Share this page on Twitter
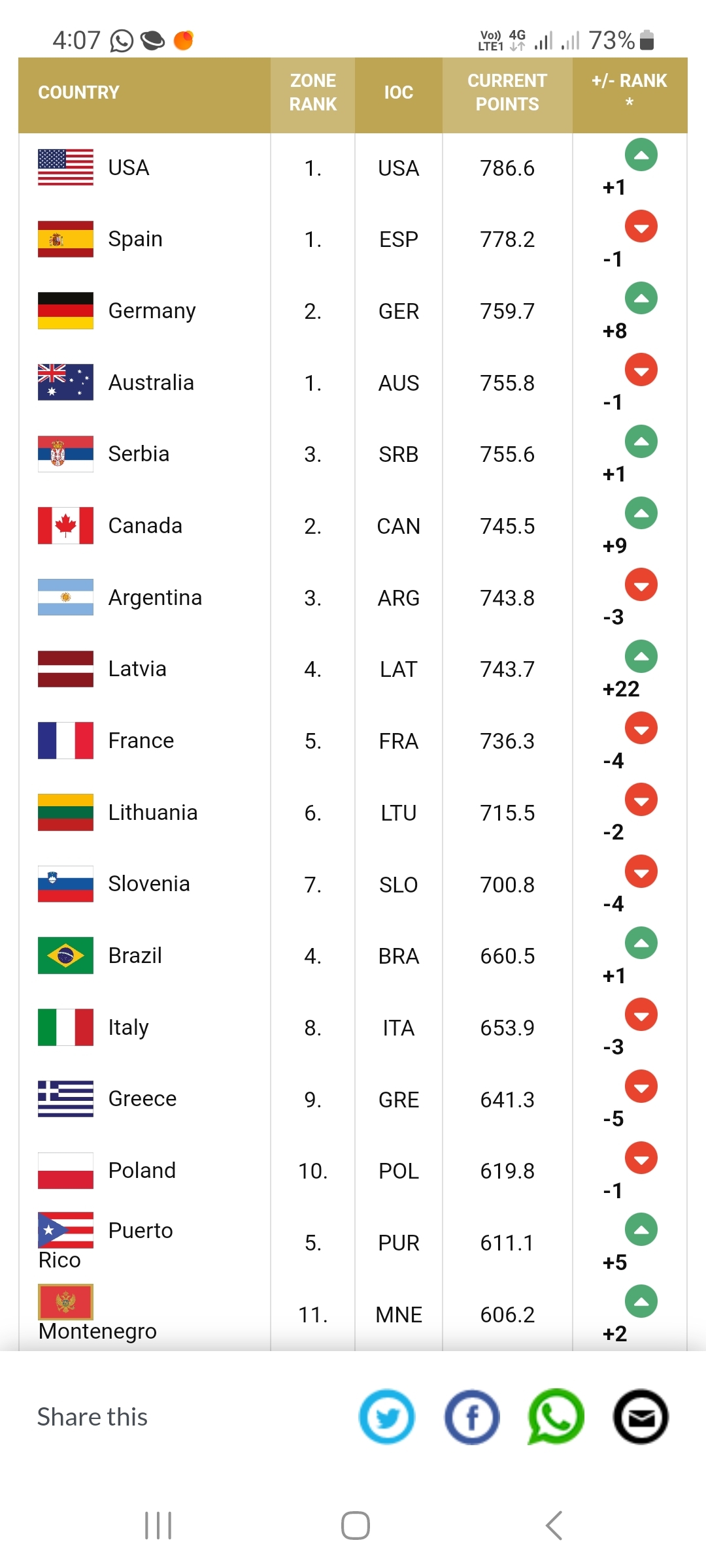 (387, 1416)
